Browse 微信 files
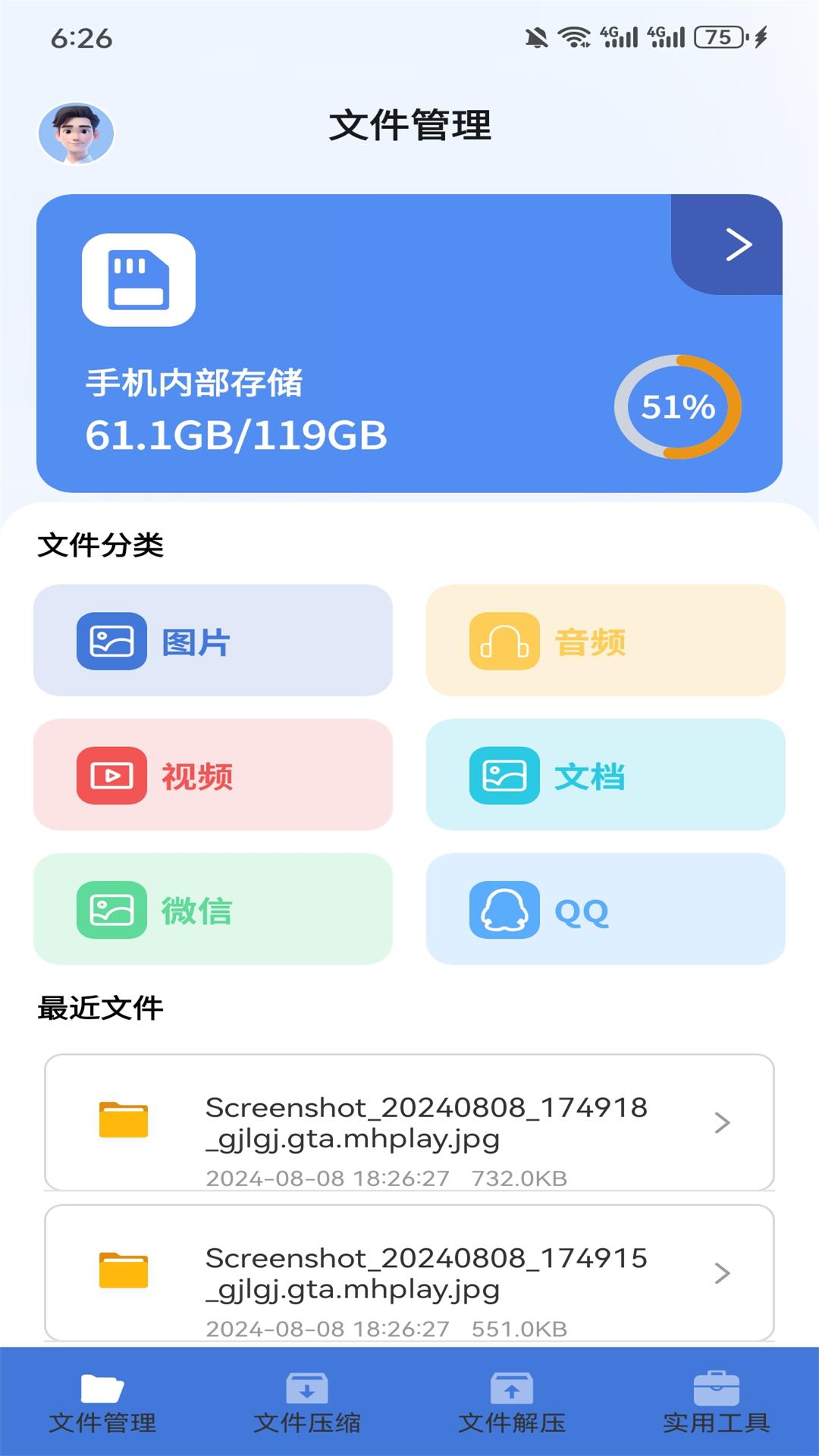Screen dimensions: 819x1456 coord(213,908)
